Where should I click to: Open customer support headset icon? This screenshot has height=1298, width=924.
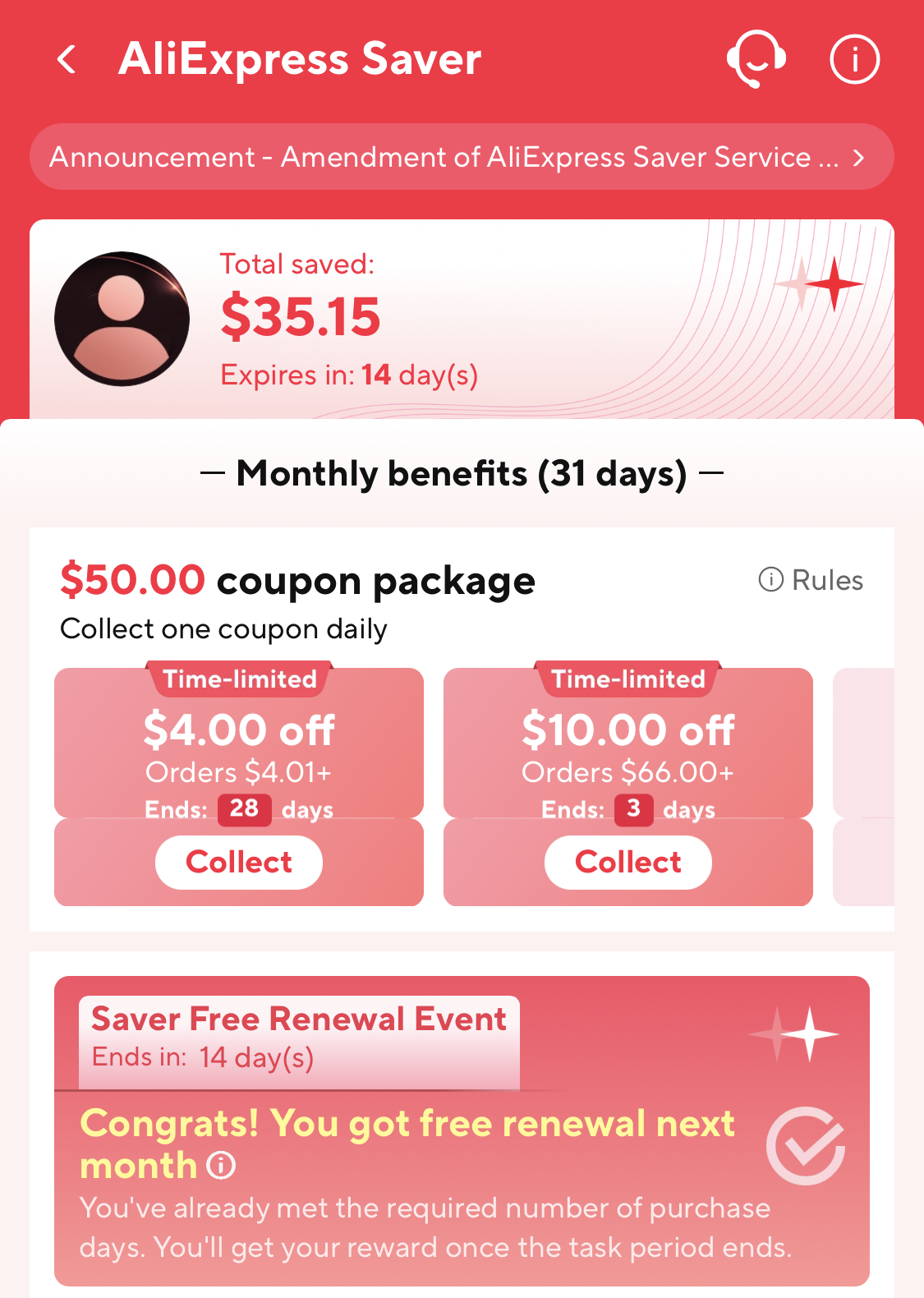coord(756,59)
